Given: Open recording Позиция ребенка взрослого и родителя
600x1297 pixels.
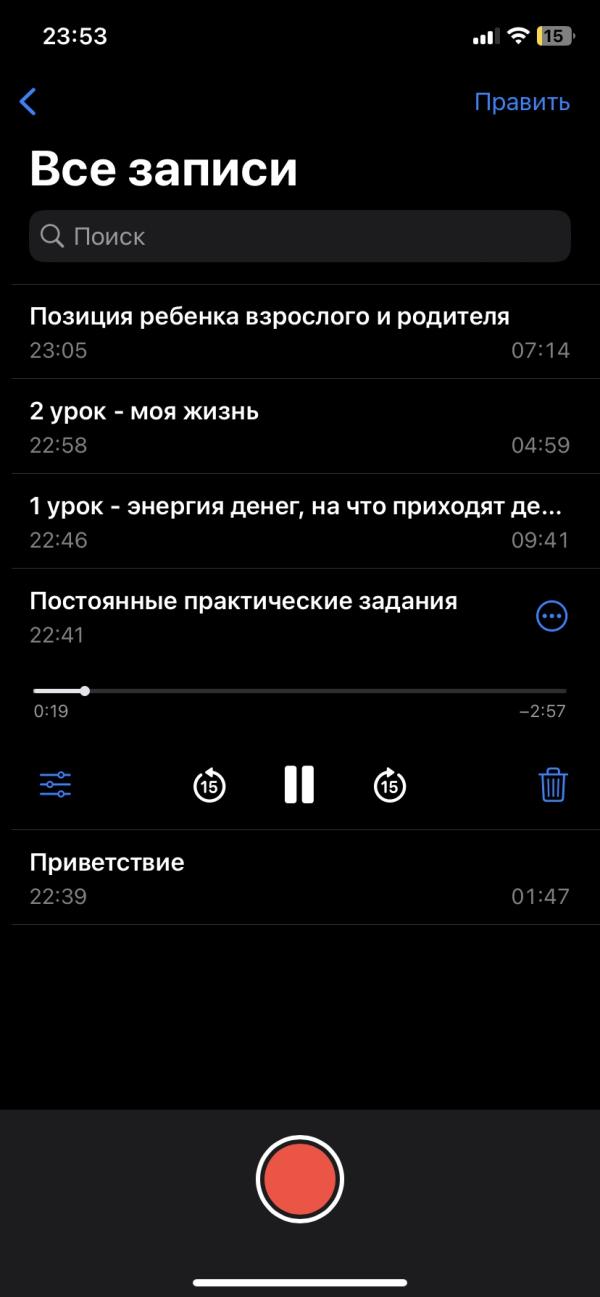Looking at the screenshot, I should (300, 332).
